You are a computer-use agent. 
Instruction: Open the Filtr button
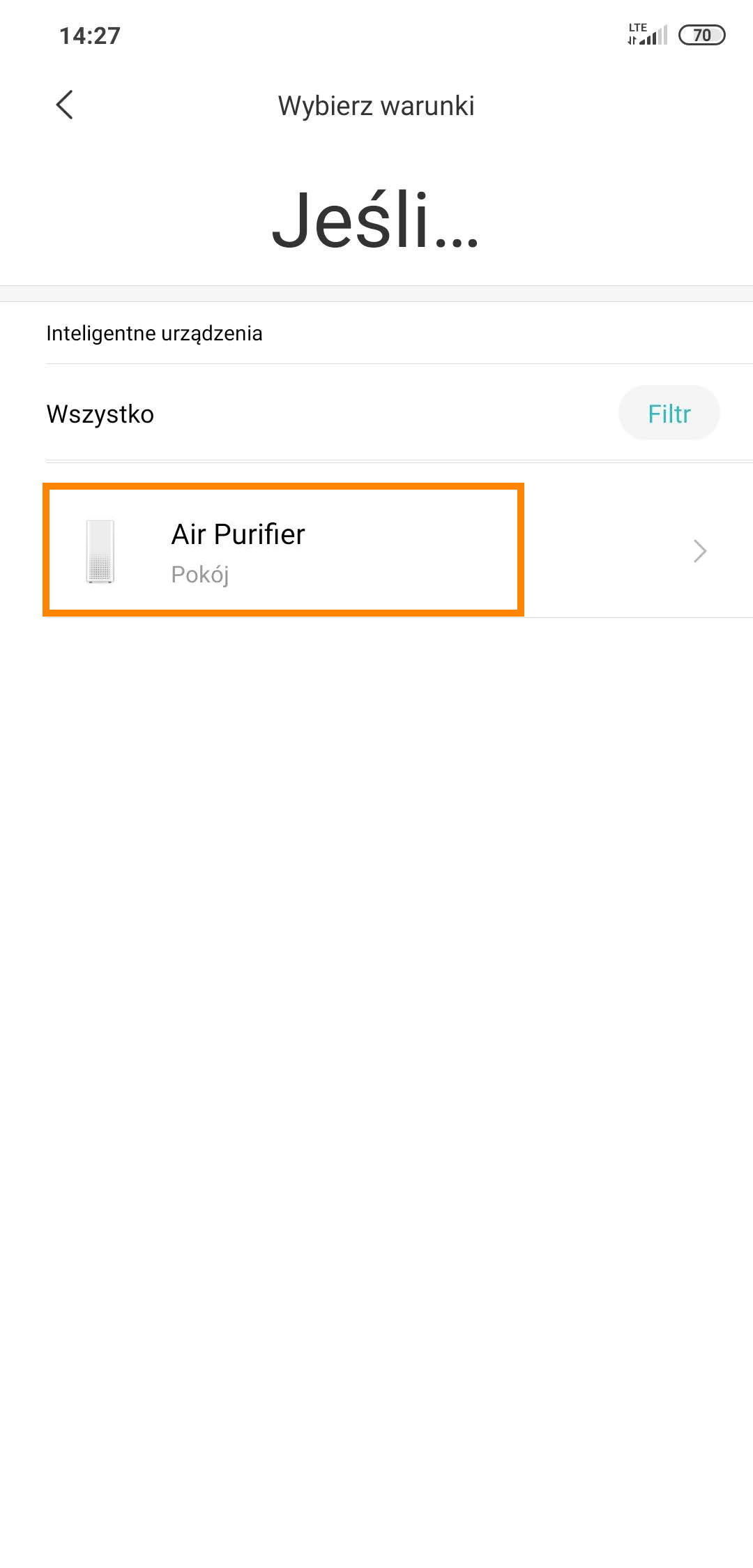coord(669,414)
